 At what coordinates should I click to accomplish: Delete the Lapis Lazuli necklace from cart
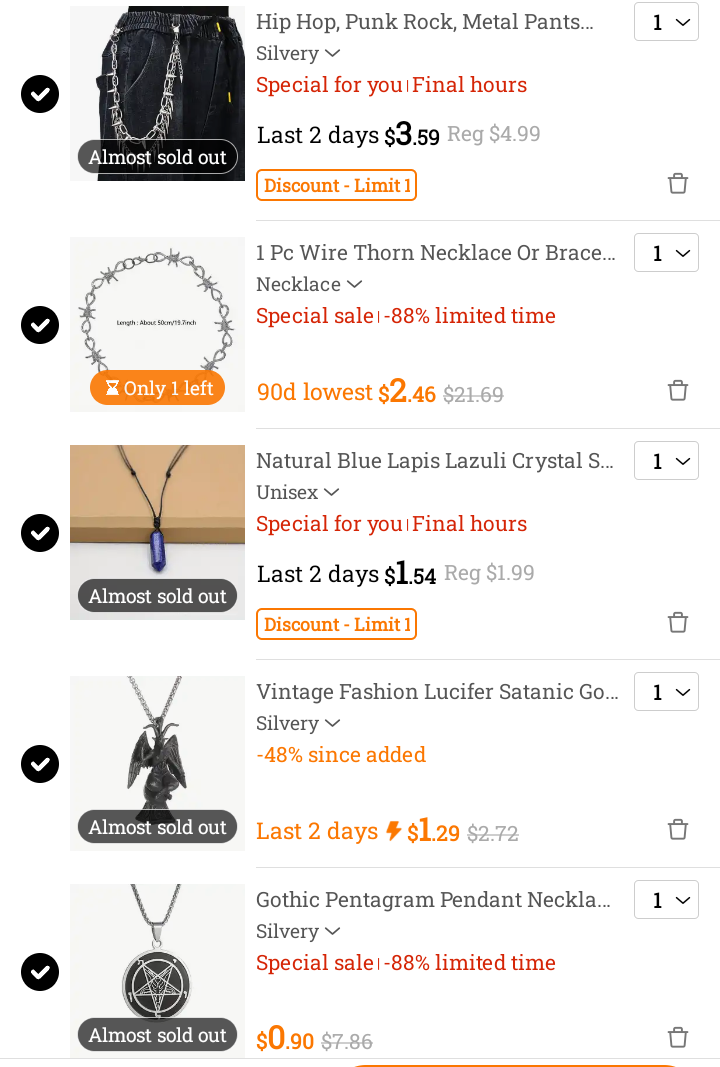click(678, 623)
